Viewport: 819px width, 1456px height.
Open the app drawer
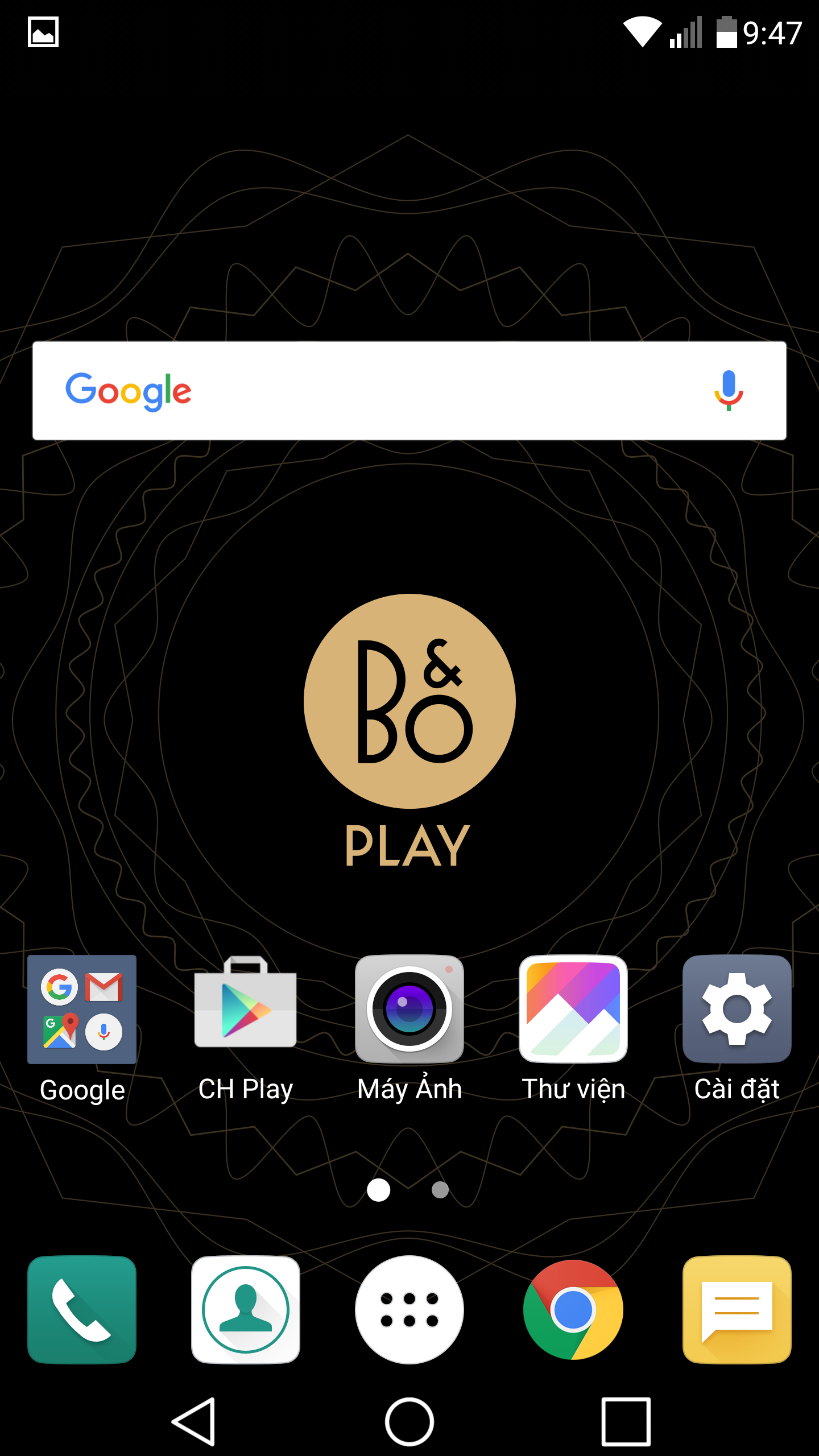click(409, 1310)
